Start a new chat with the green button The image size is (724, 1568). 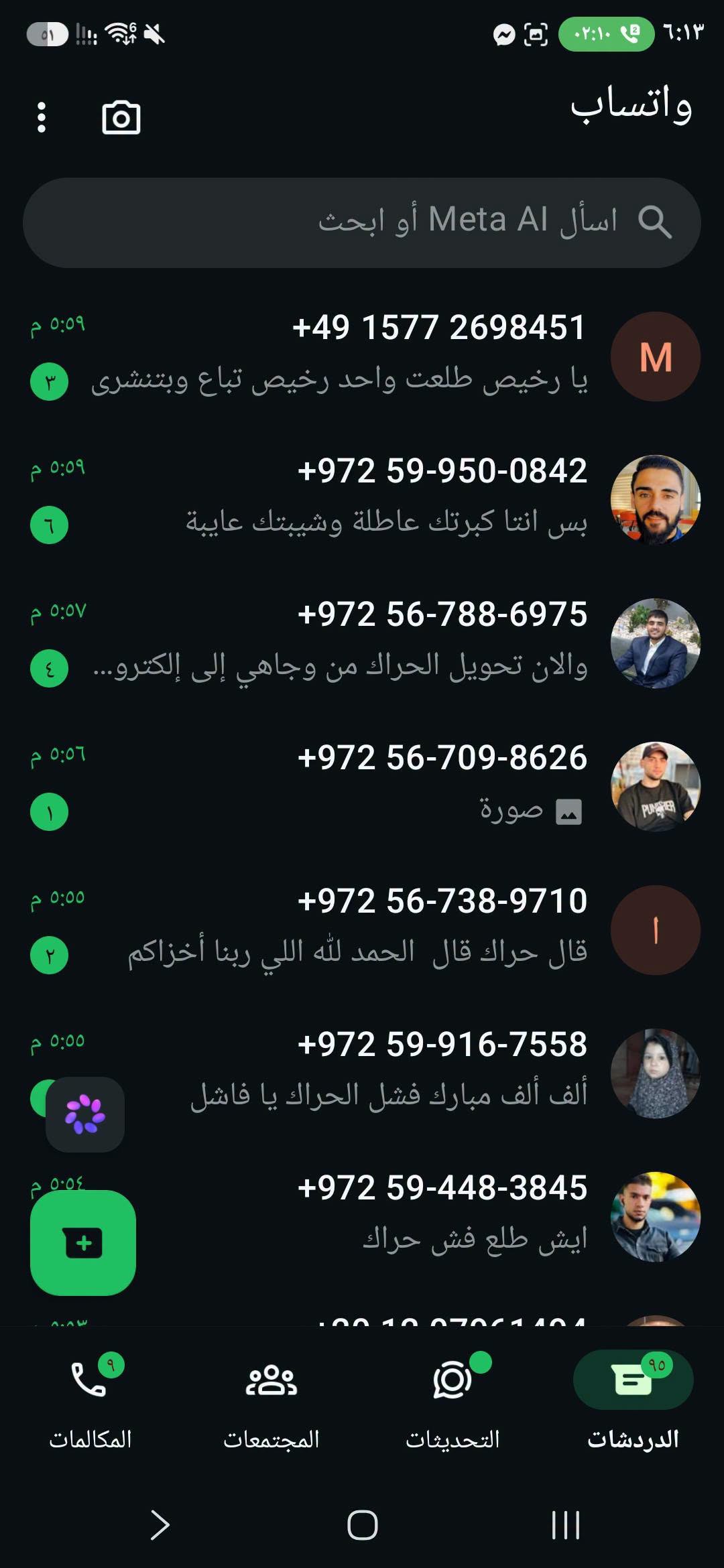pyautogui.click(x=83, y=1243)
